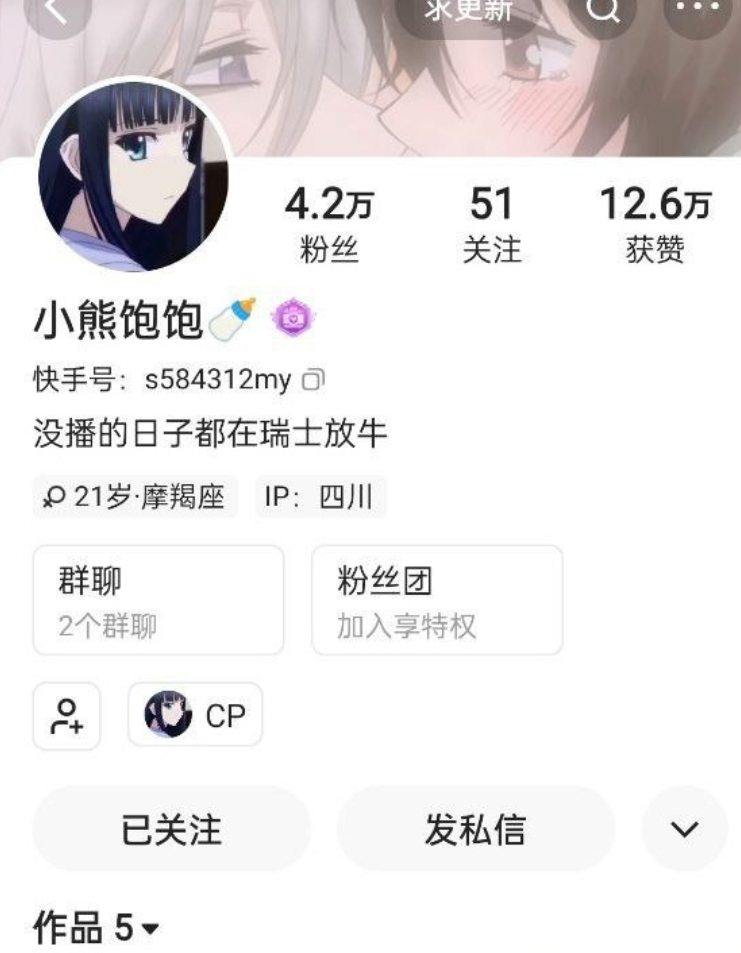Open the CP chip
Image resolution: width=741 pixels, height=953 pixels.
[x=195, y=715]
